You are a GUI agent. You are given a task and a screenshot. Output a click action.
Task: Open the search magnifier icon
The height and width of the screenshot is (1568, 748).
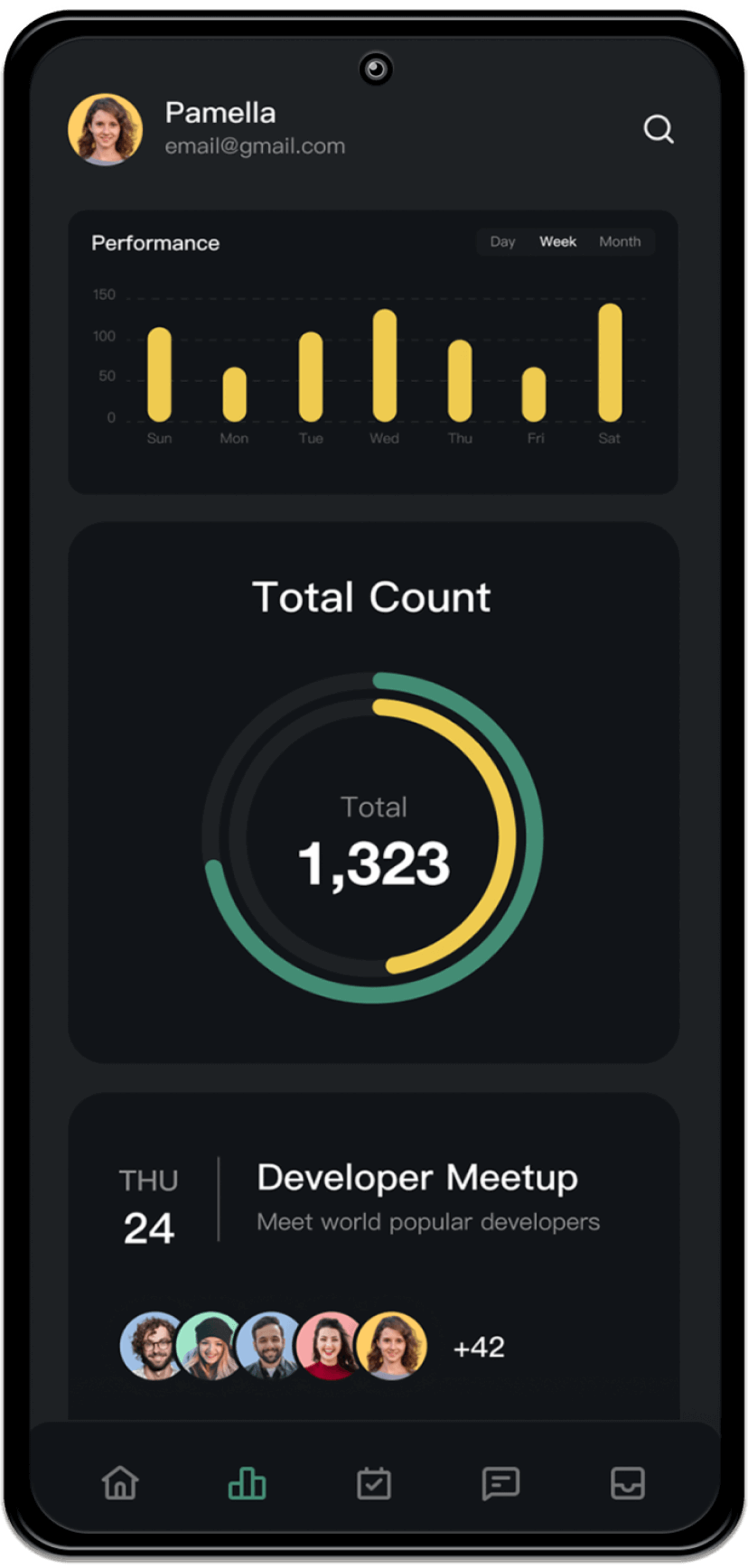tap(658, 130)
